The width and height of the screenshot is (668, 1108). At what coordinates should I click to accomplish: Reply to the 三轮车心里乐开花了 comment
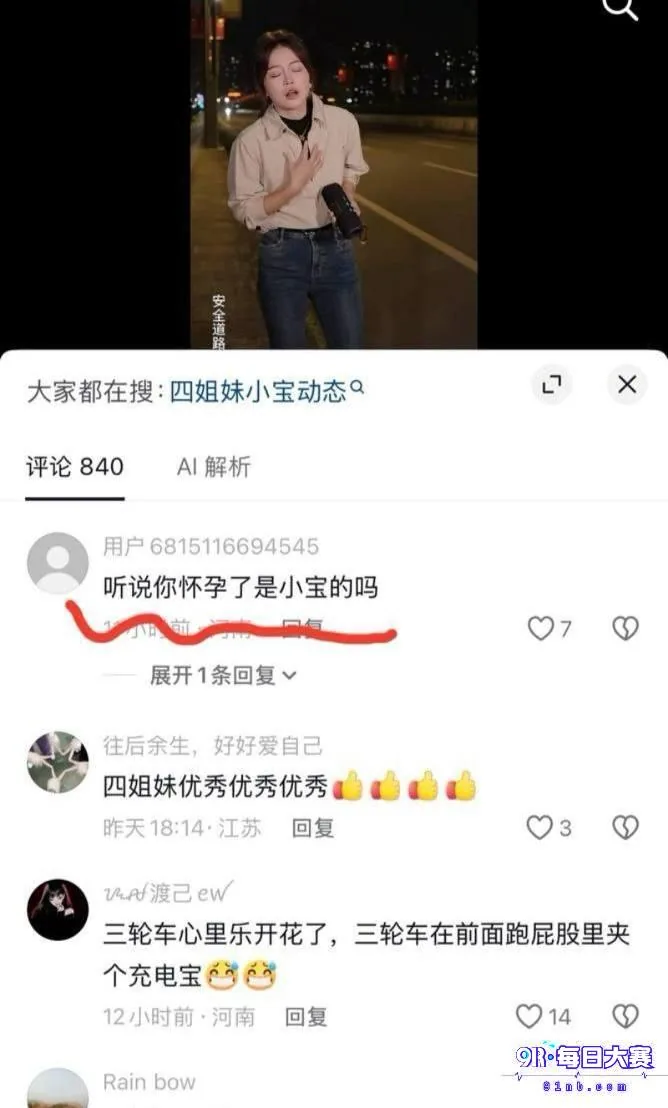point(305,1017)
